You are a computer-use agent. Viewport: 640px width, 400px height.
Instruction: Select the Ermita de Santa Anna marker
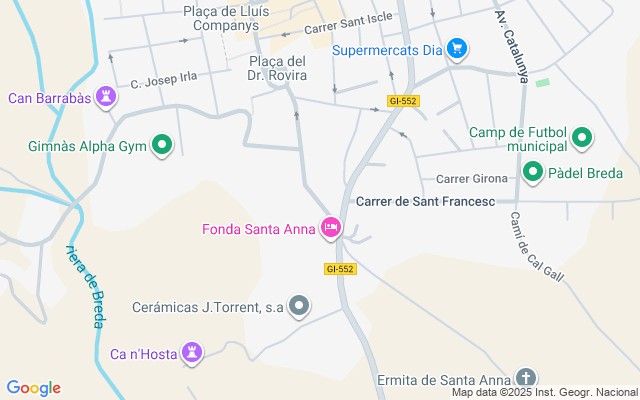tap(525, 379)
